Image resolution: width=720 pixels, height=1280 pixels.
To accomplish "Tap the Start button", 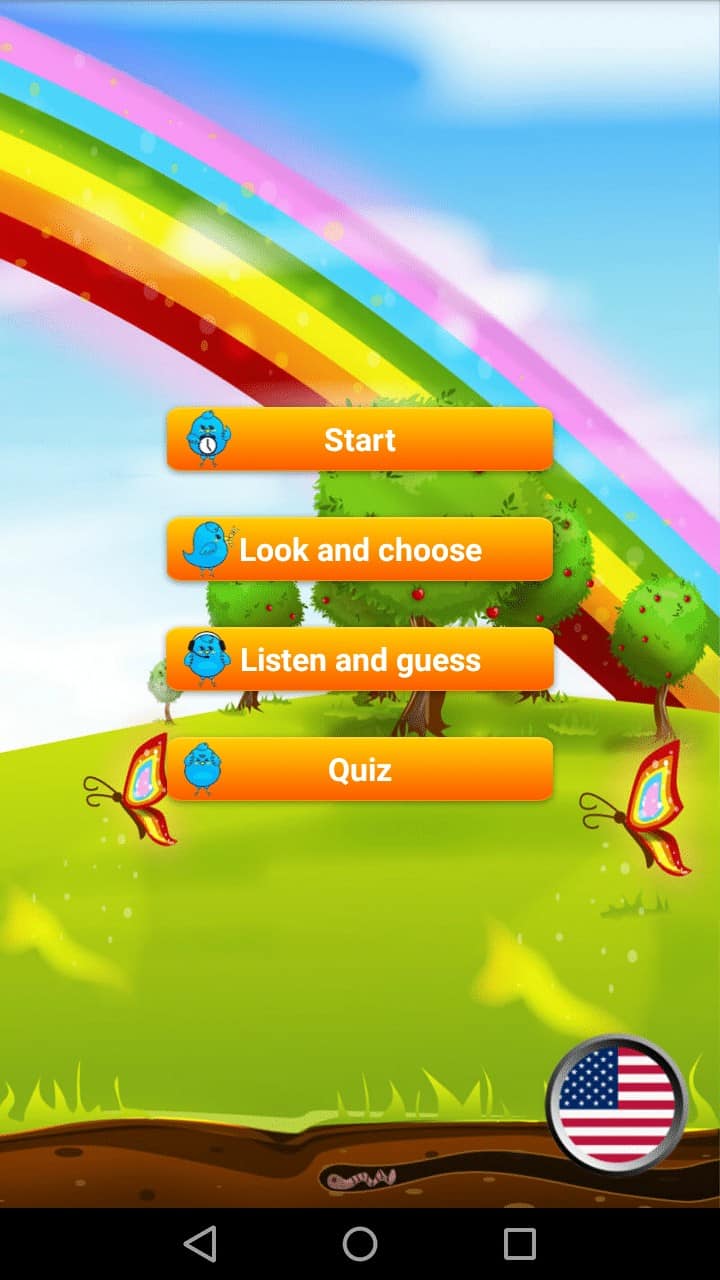I will tap(360, 439).
